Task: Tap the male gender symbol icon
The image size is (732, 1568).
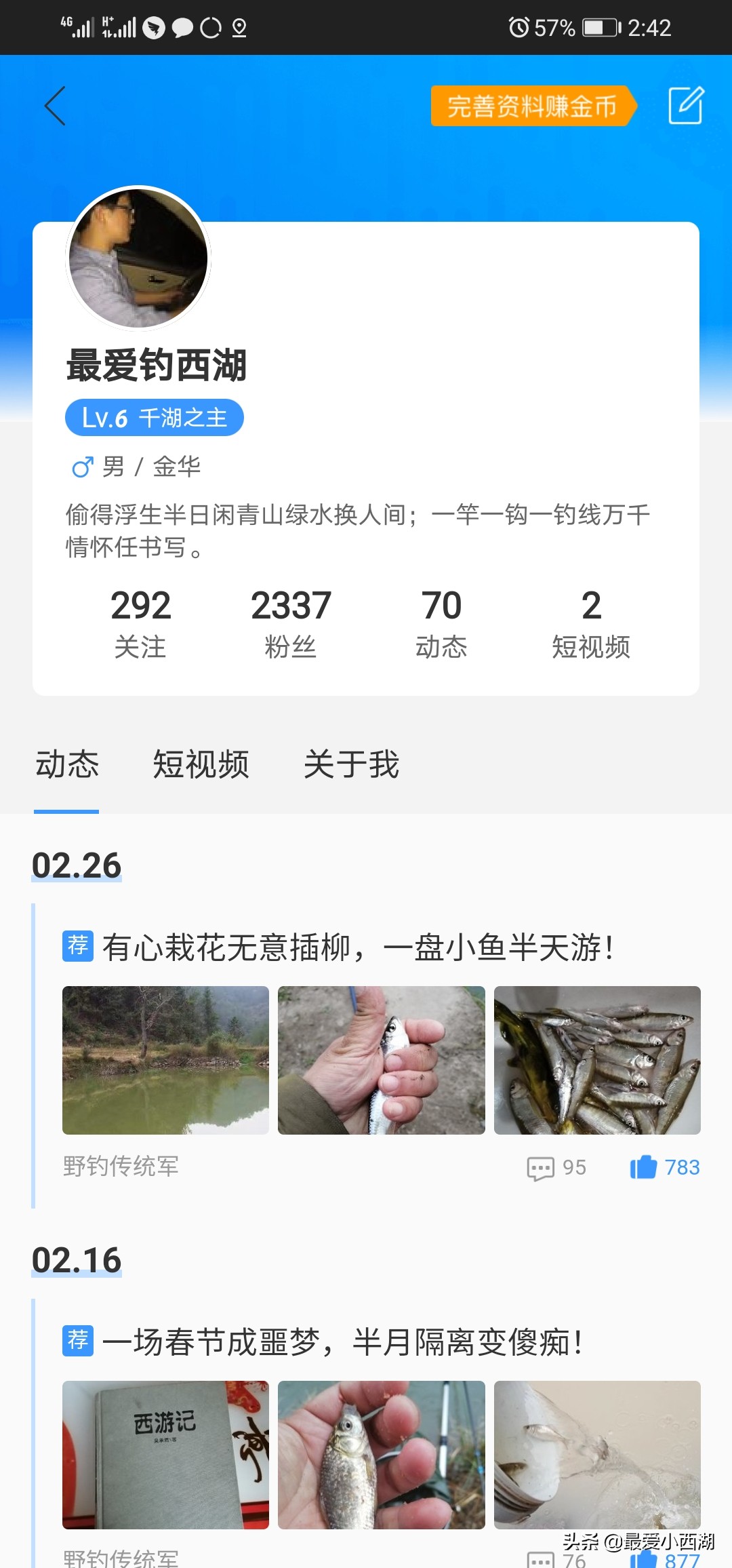Action: pyautogui.click(x=81, y=467)
